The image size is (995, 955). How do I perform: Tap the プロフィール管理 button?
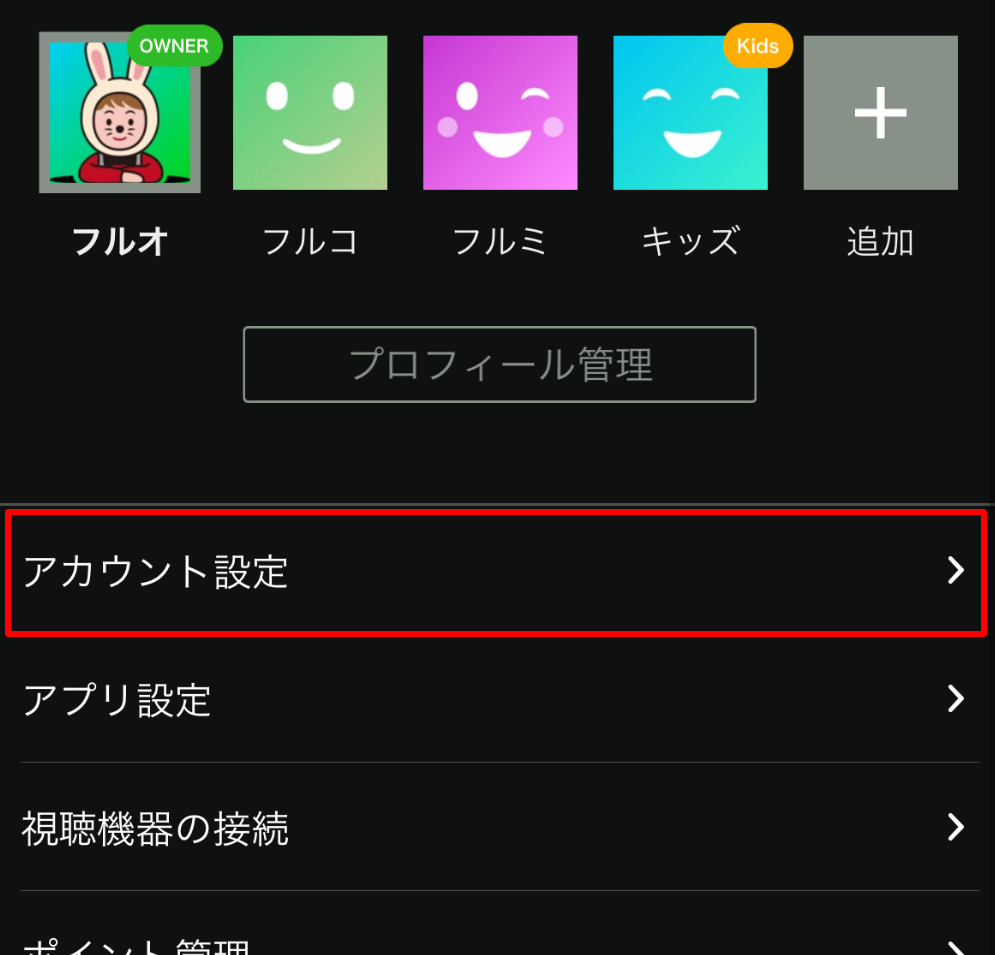[x=499, y=365]
